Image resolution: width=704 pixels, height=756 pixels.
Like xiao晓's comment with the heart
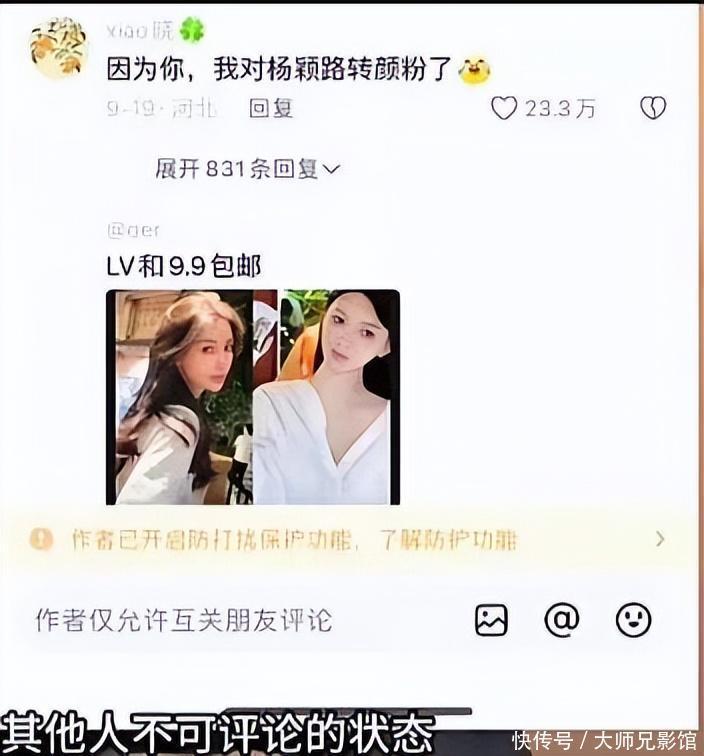(504, 108)
